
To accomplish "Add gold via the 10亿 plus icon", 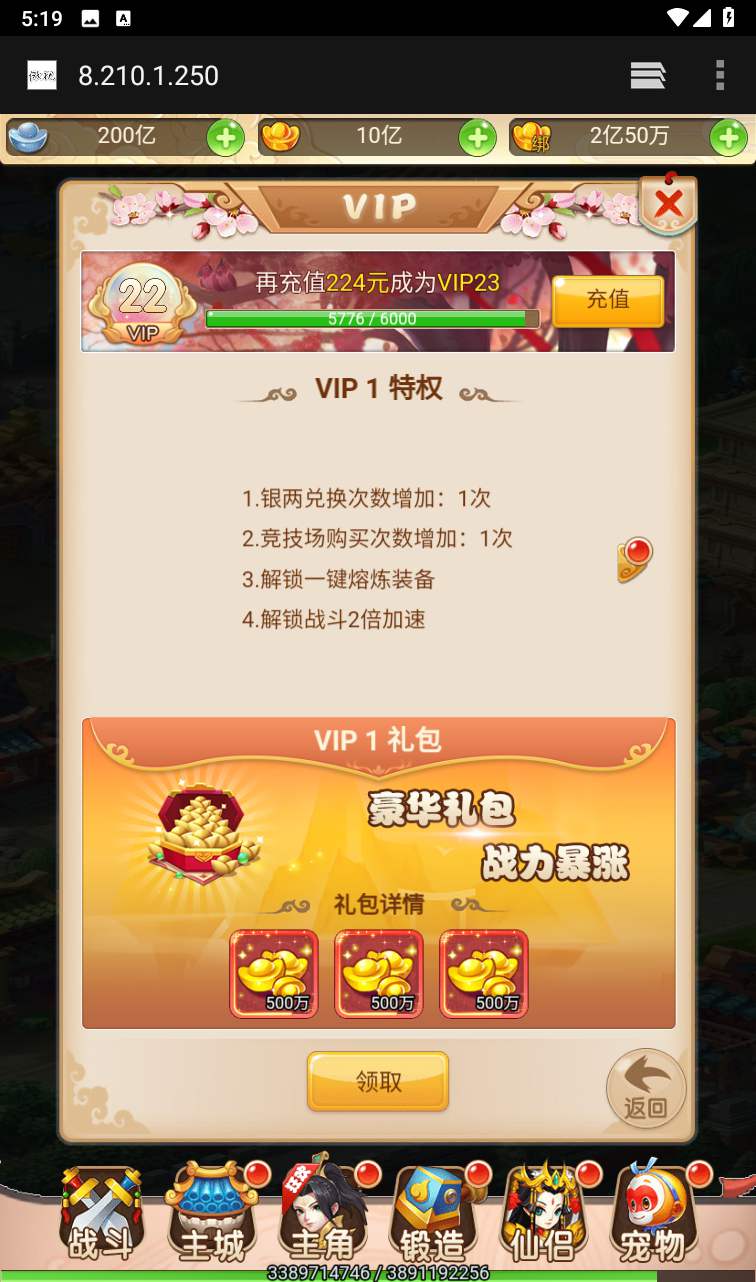I will point(477,138).
